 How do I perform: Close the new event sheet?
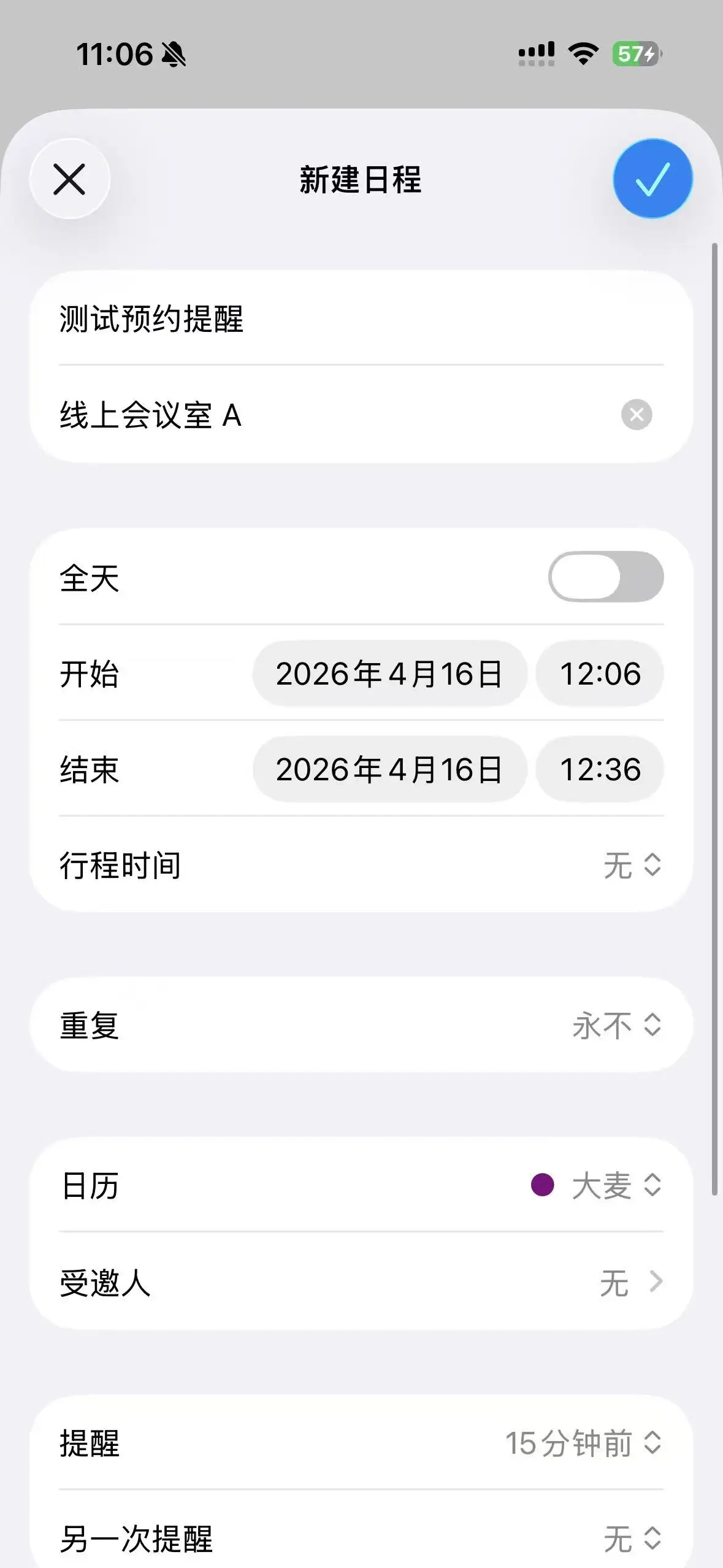coord(69,179)
